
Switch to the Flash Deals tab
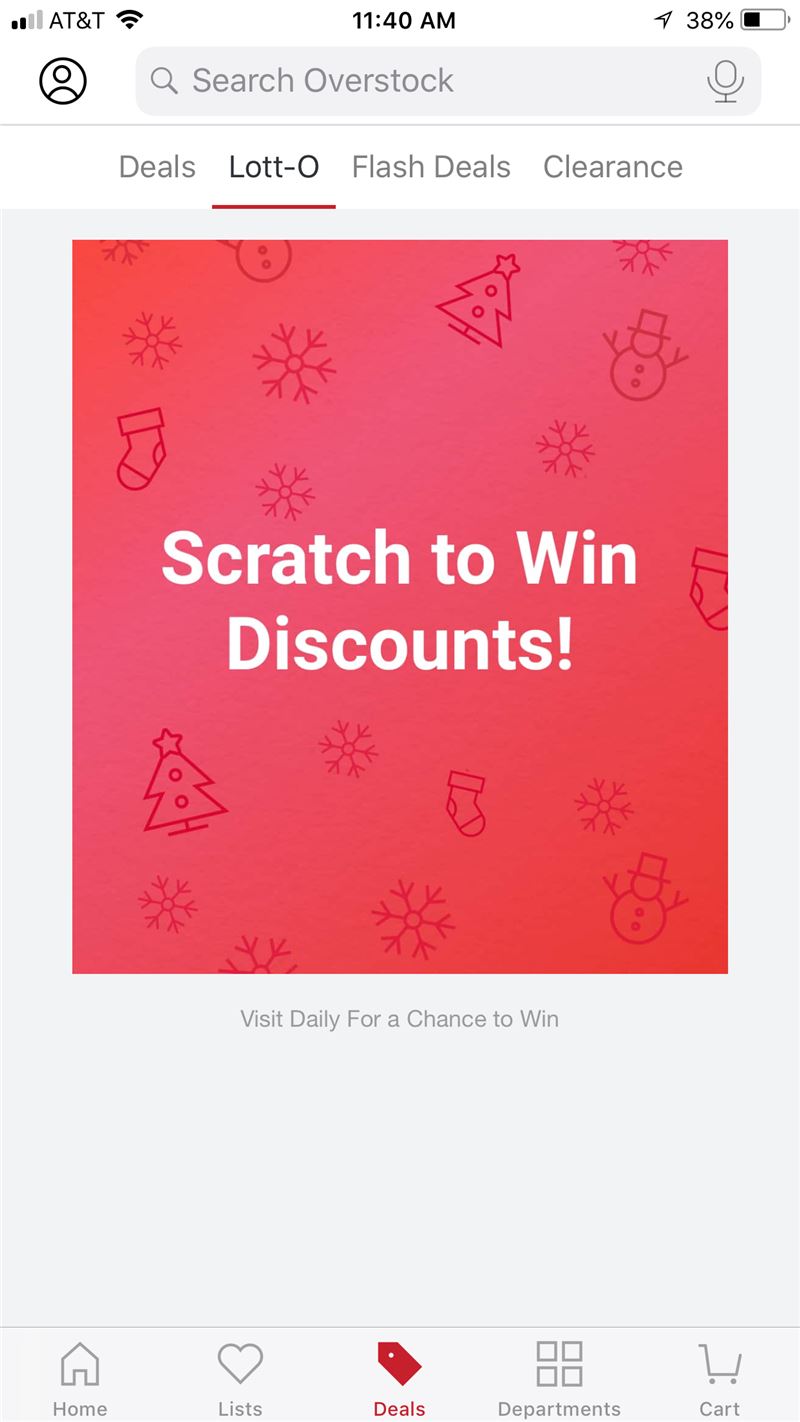point(431,167)
